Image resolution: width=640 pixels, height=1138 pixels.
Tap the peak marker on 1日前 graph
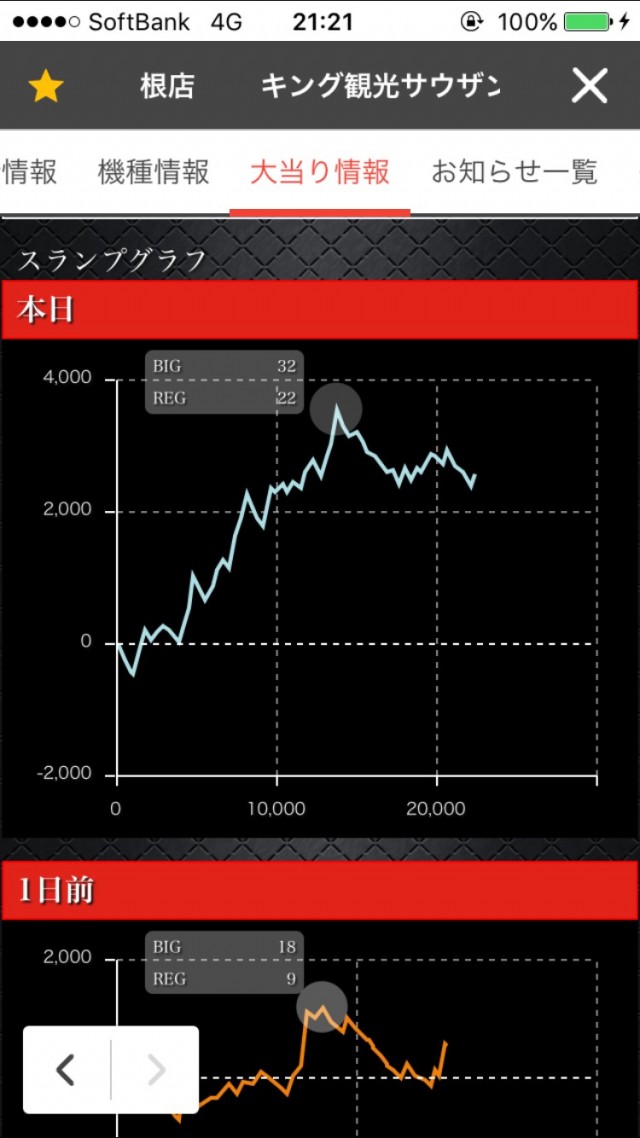322,1007
